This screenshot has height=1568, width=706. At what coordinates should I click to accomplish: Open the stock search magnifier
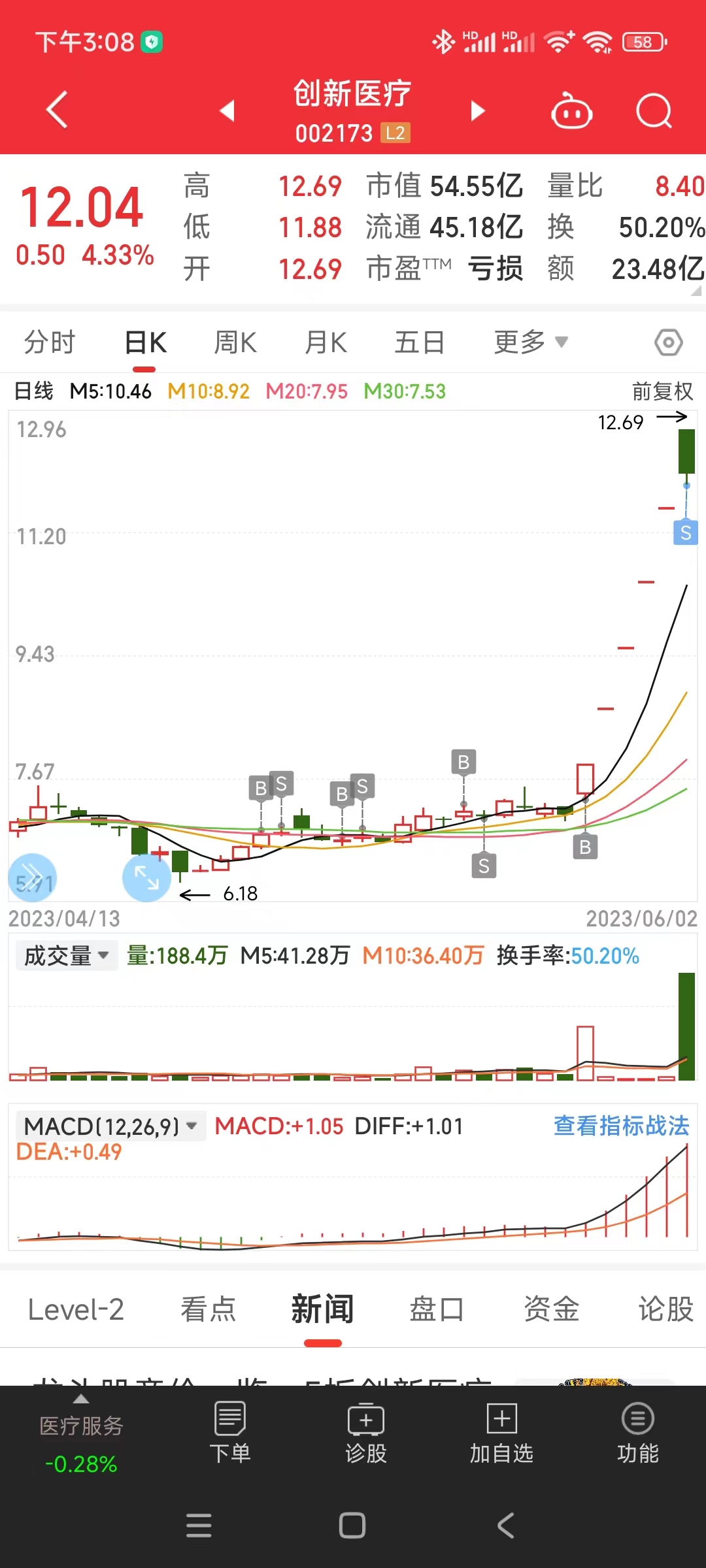652,110
